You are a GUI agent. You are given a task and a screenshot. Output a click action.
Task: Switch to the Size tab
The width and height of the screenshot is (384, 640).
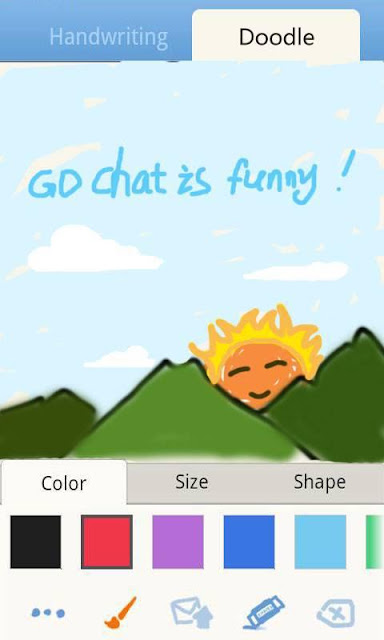pyautogui.click(x=191, y=482)
